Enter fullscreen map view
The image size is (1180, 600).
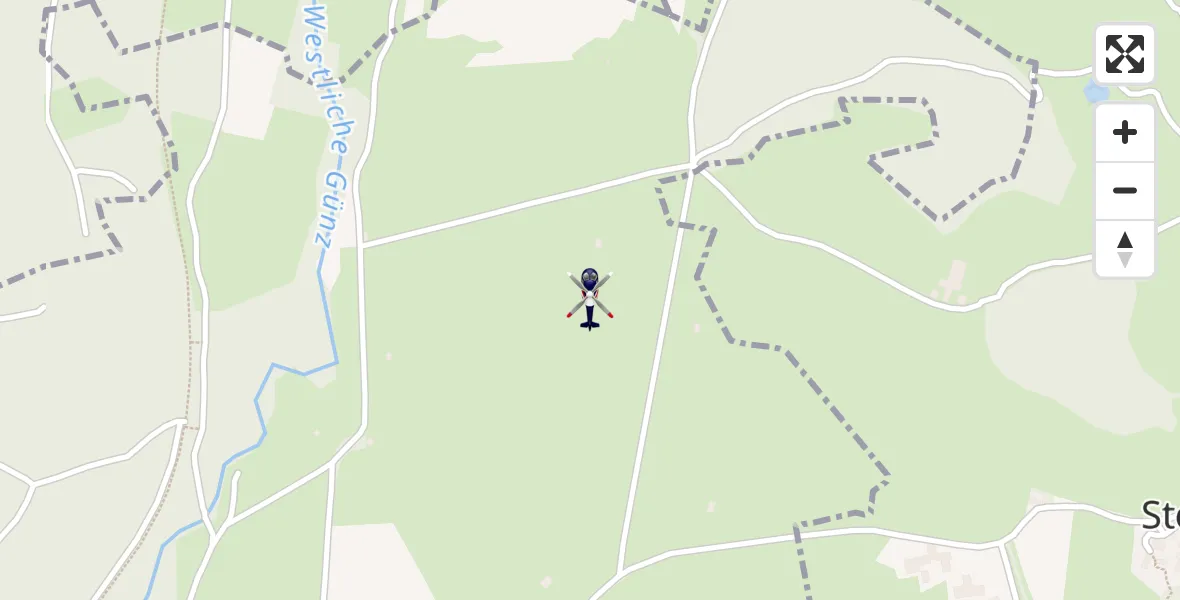coord(1125,54)
